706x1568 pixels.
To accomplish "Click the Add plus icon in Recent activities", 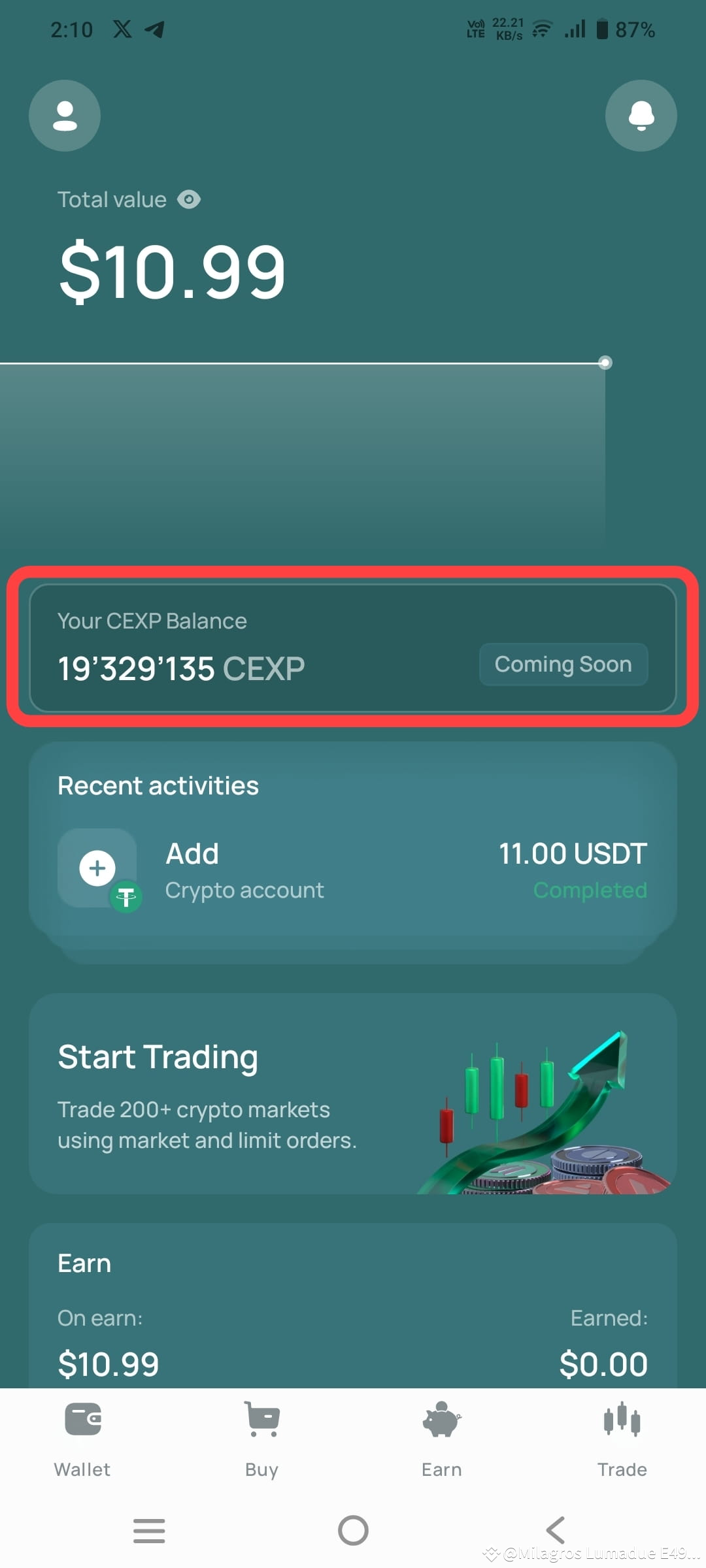I will point(97,868).
